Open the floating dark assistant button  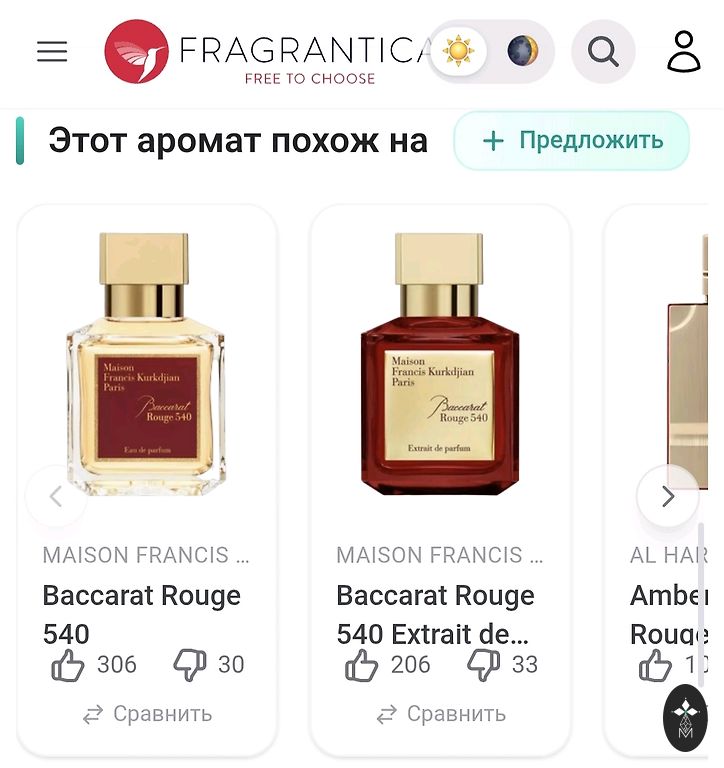pos(686,717)
